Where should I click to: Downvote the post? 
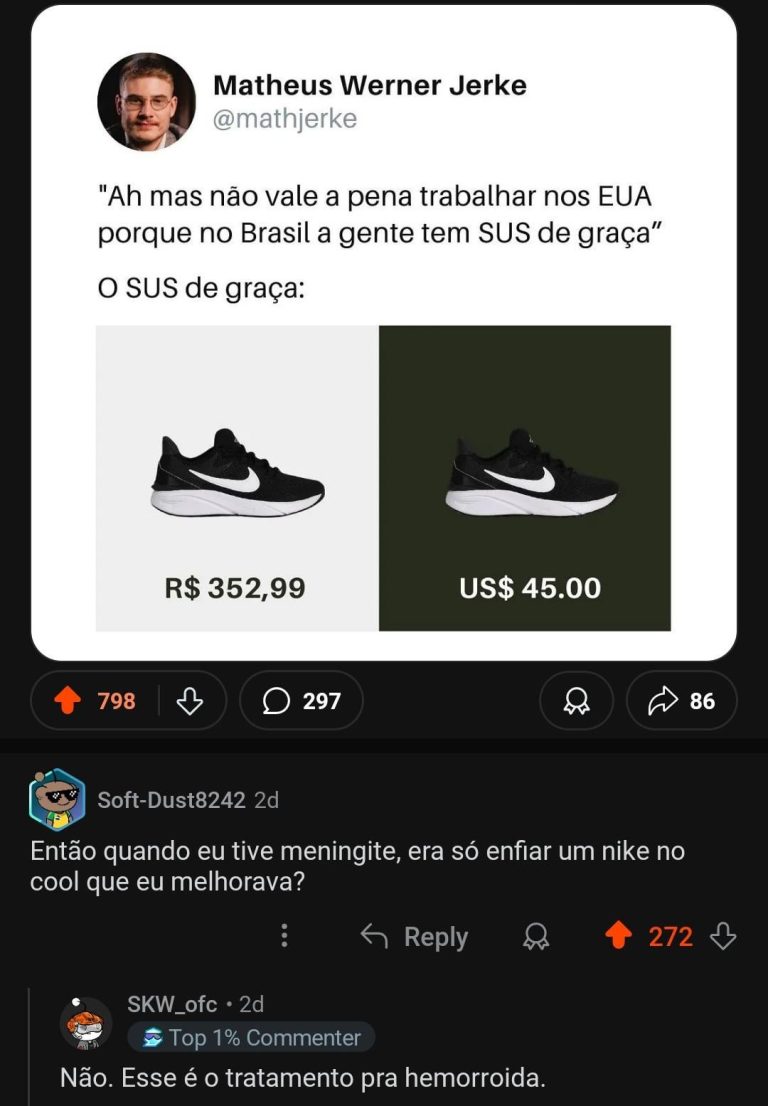pyautogui.click(x=189, y=701)
